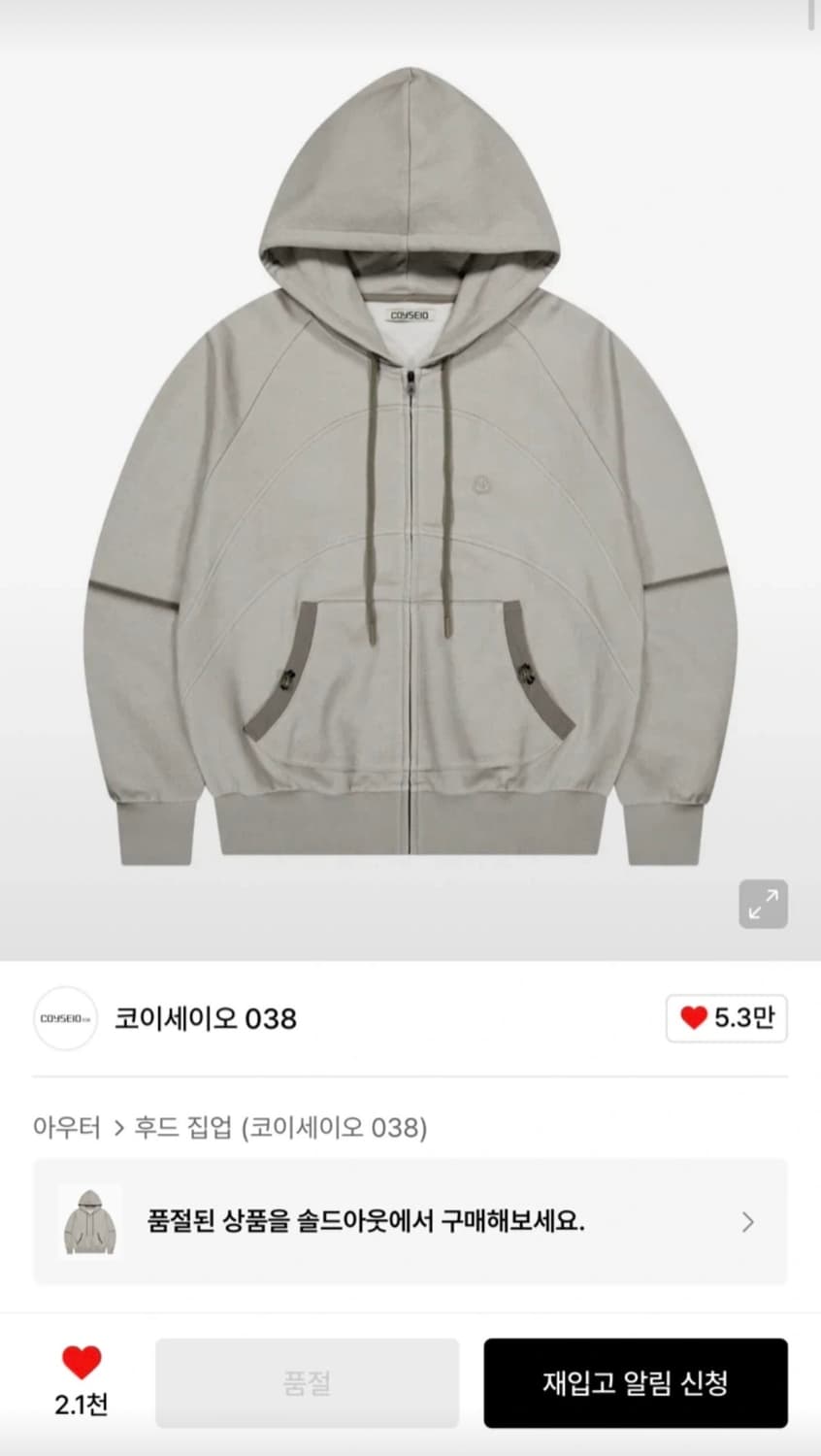Click the gray hoodie thumbnail in the sold-out banner
The height and width of the screenshot is (1456, 821).
tap(88, 1221)
